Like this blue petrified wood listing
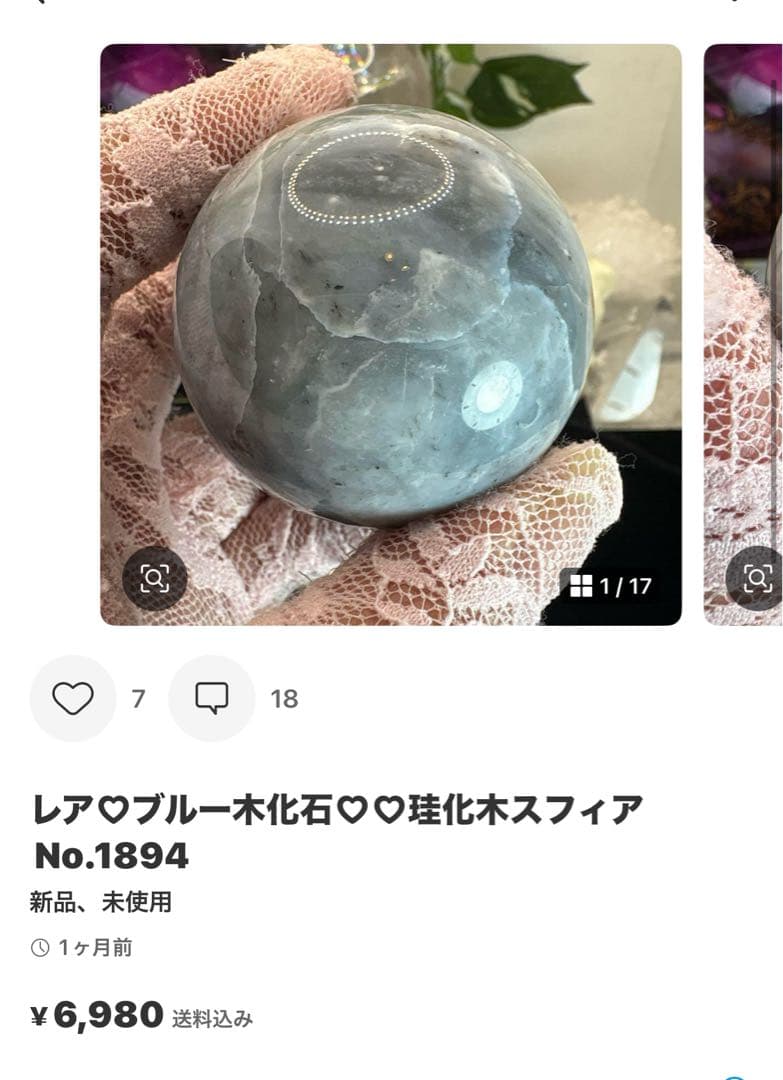This screenshot has width=783, height=1080. click(x=72, y=698)
